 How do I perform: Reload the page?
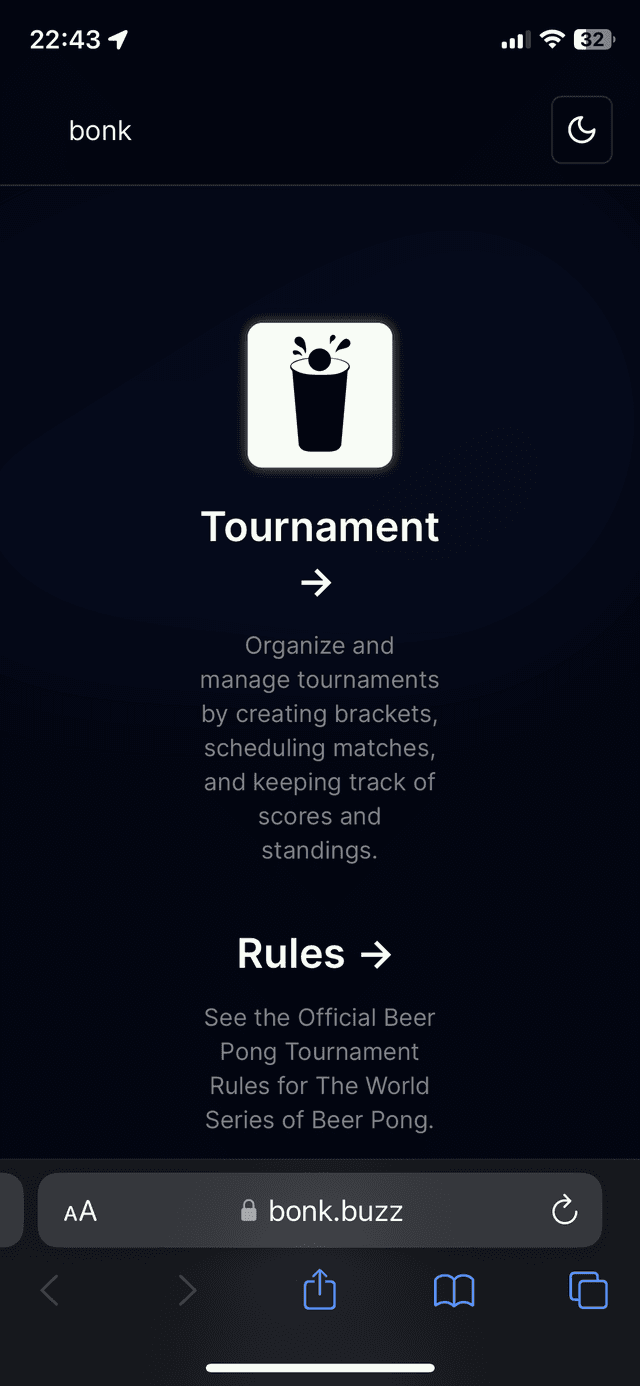[565, 1211]
